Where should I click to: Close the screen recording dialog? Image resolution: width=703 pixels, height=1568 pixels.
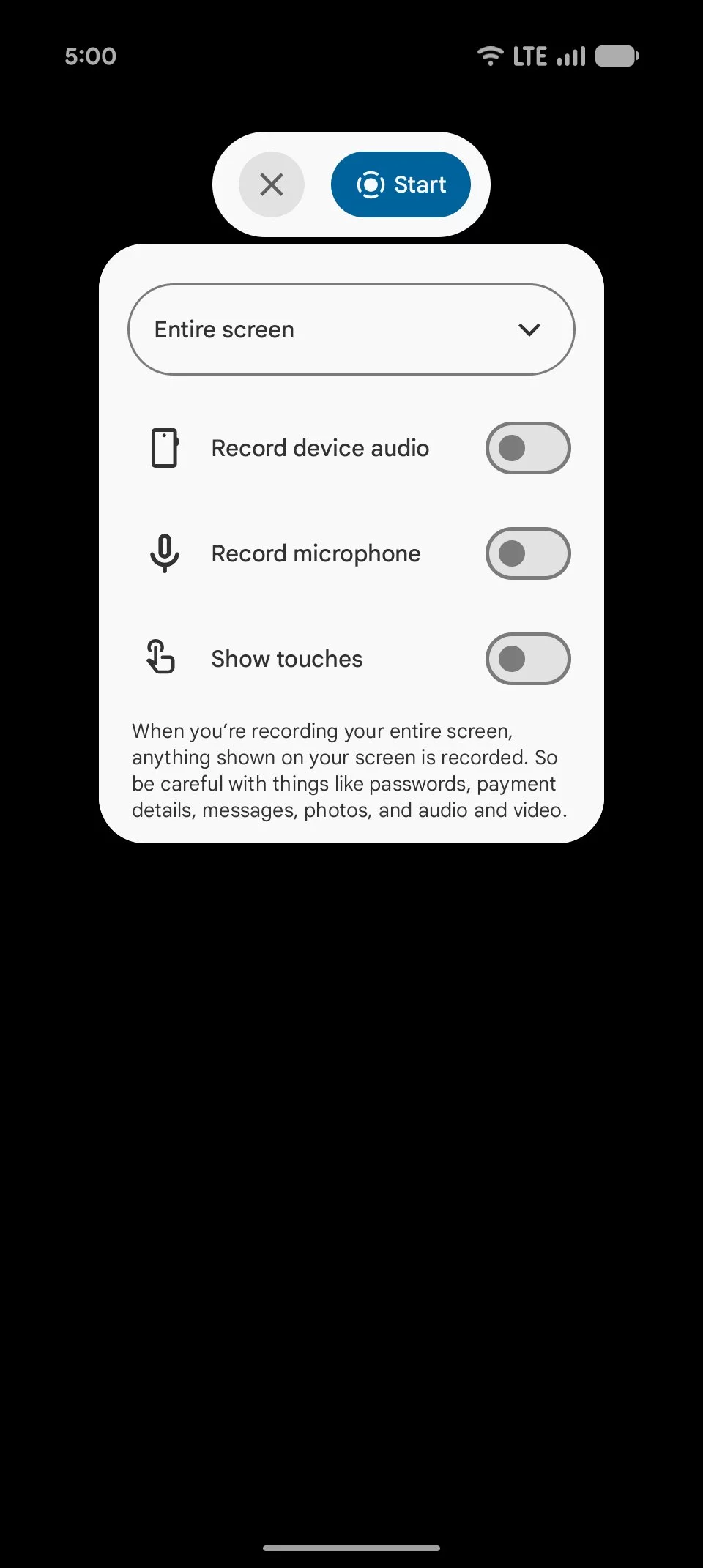point(272,184)
